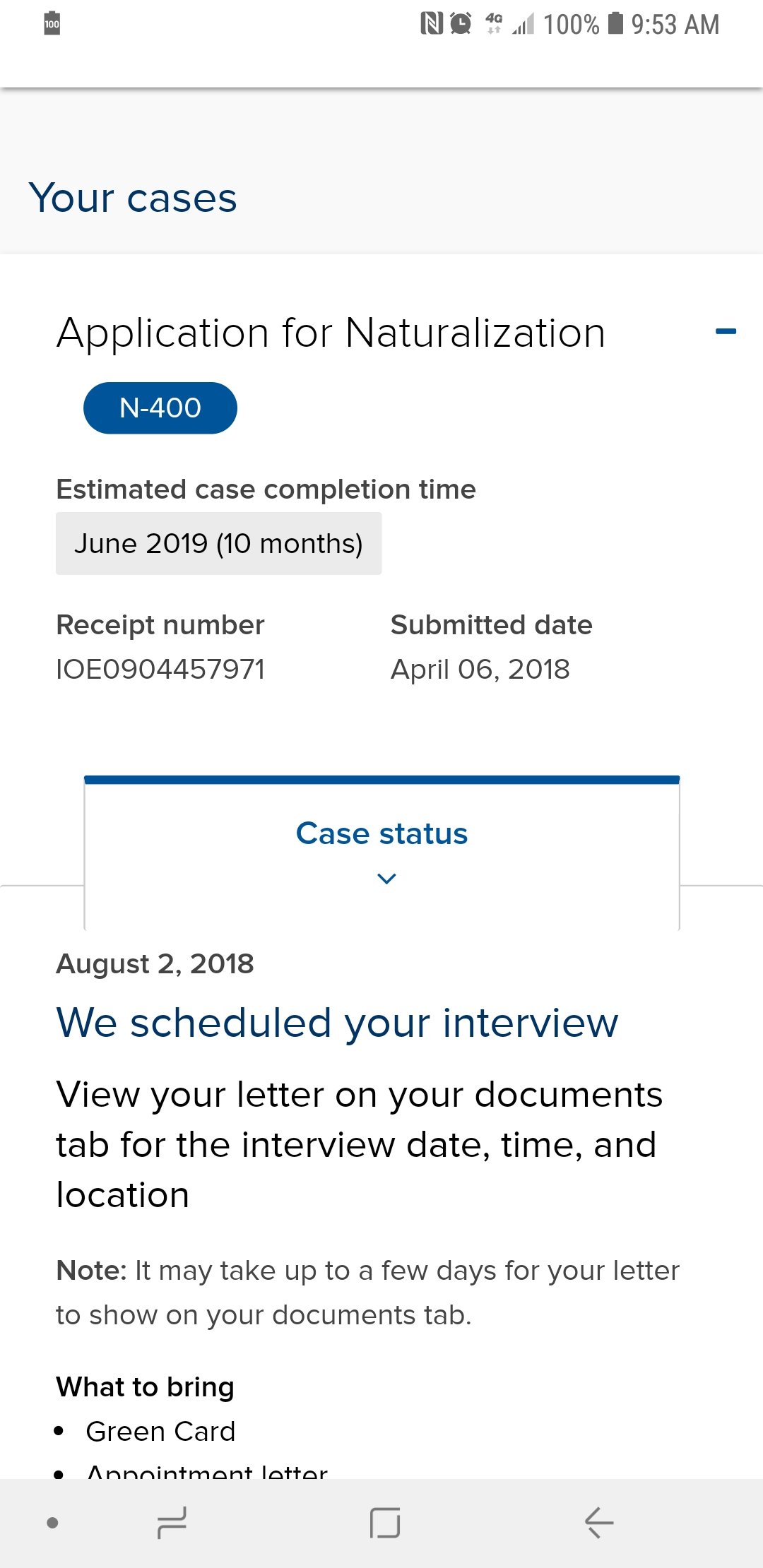Go back using the navigation bar
This screenshot has width=763, height=1568.
pyautogui.click(x=599, y=1522)
